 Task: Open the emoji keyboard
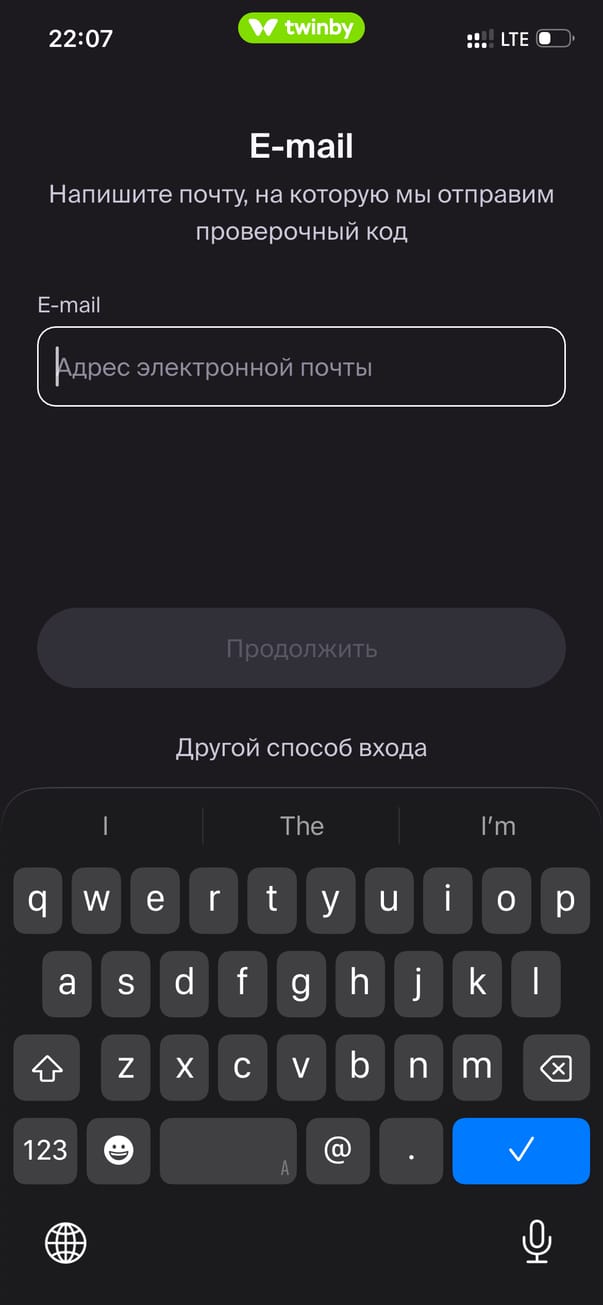click(119, 1150)
